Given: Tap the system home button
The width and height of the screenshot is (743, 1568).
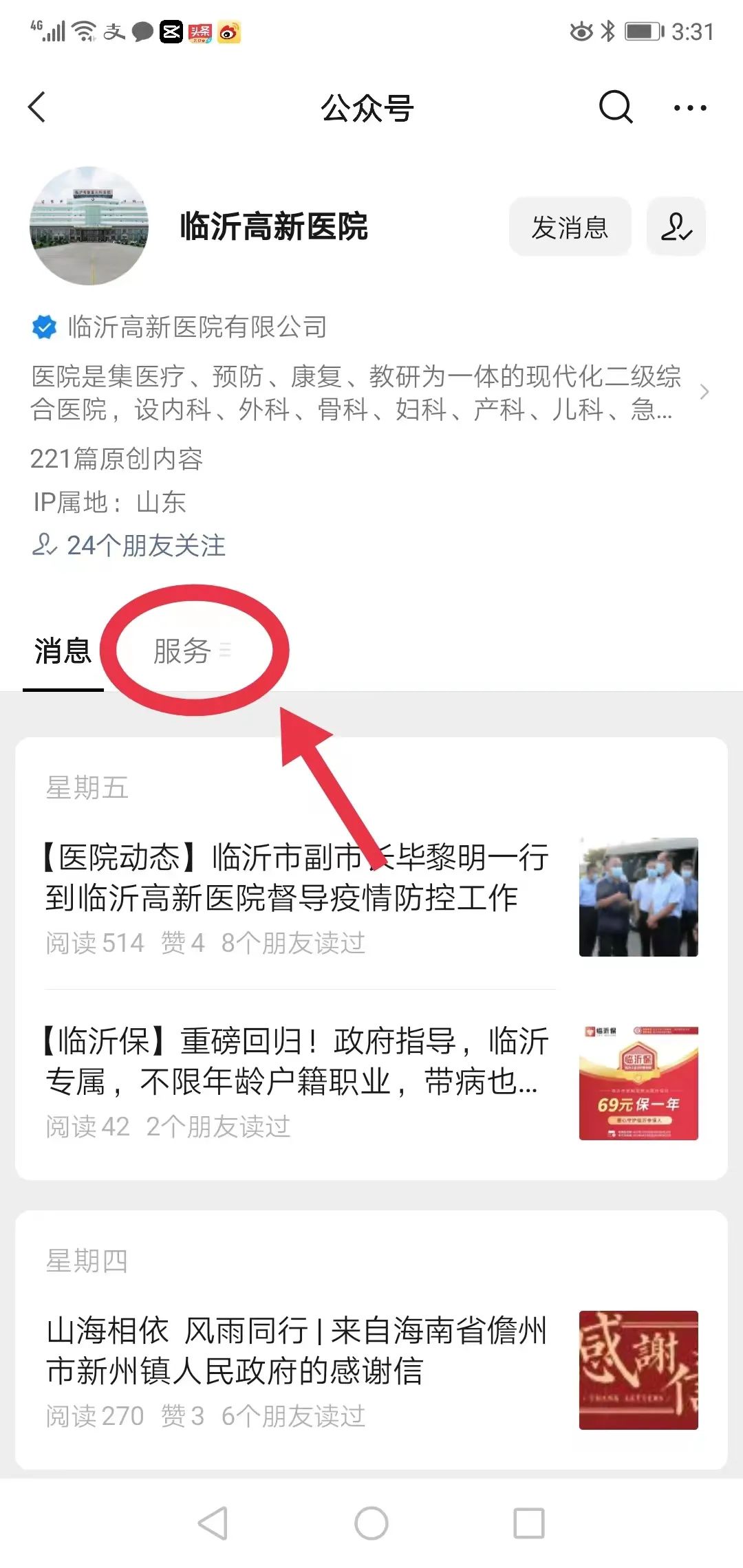Looking at the screenshot, I should (371, 1523).
